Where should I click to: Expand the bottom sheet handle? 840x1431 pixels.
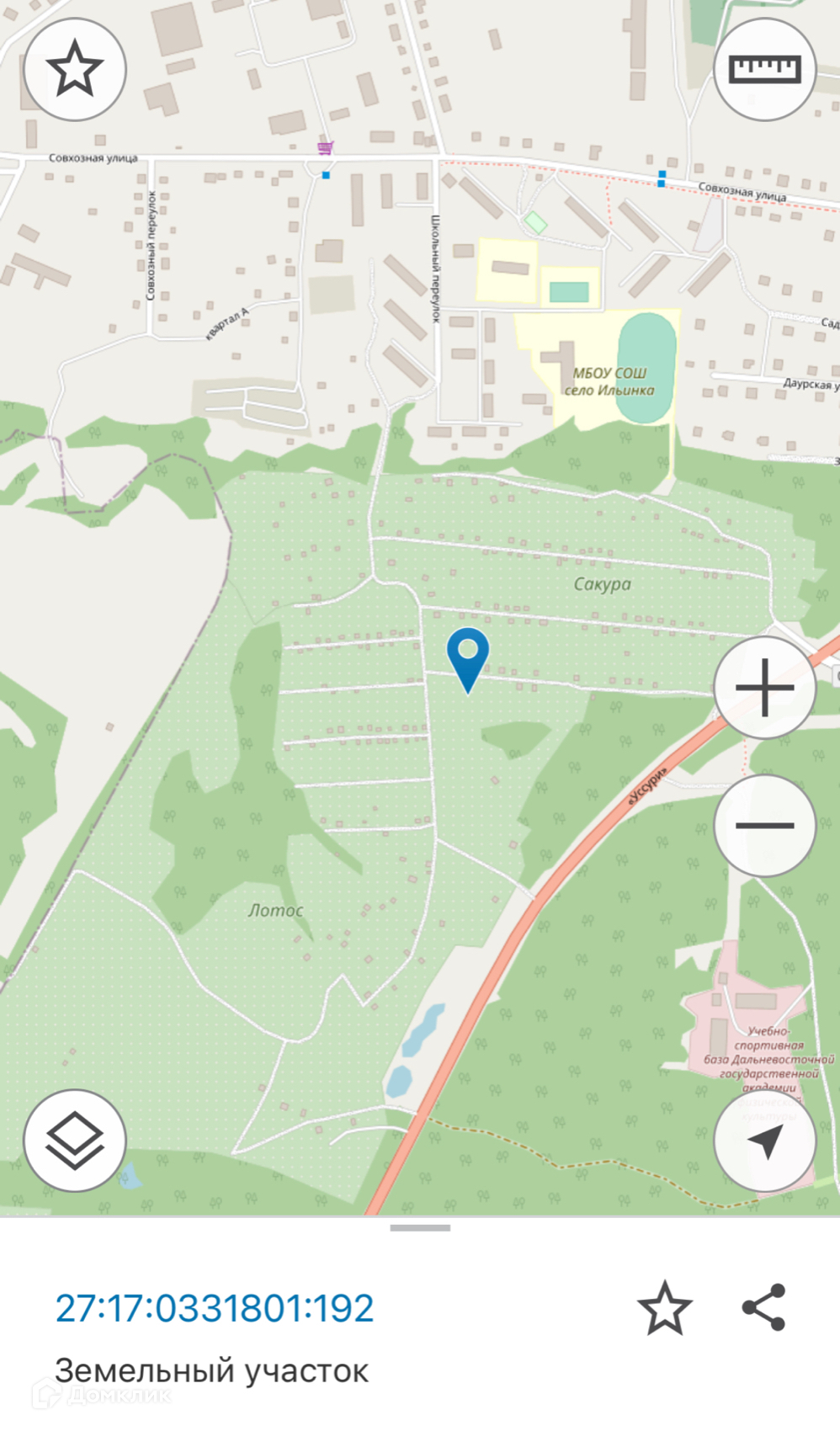(x=420, y=1228)
